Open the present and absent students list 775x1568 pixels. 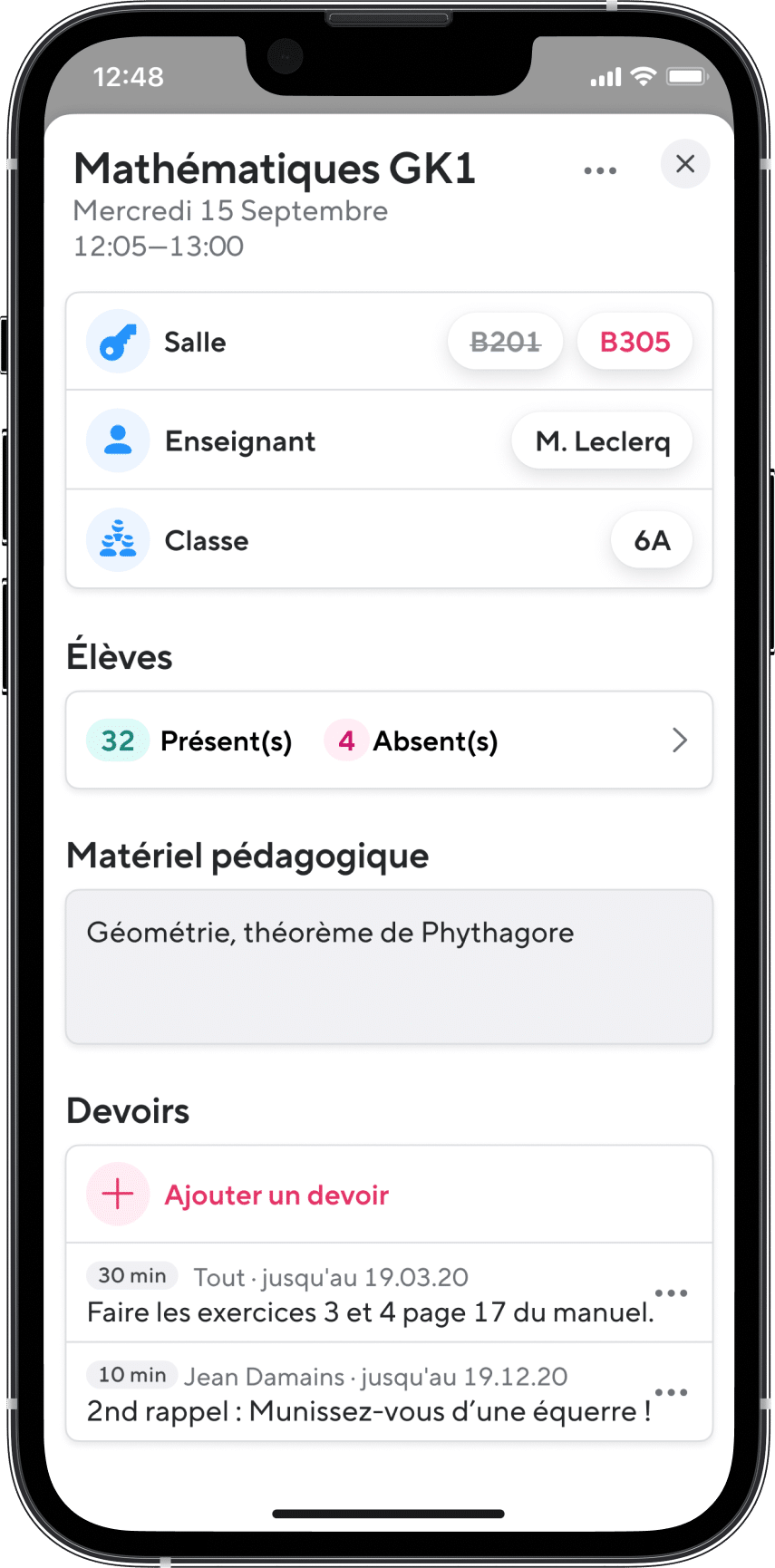click(389, 740)
